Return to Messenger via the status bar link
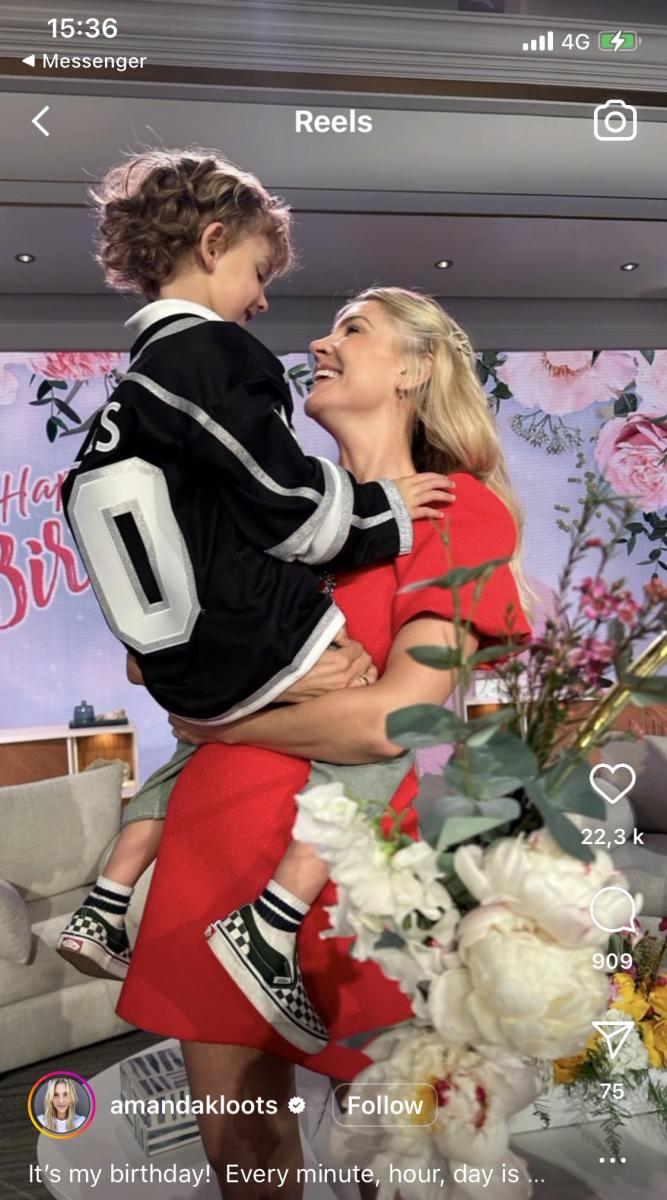 [x=84, y=61]
